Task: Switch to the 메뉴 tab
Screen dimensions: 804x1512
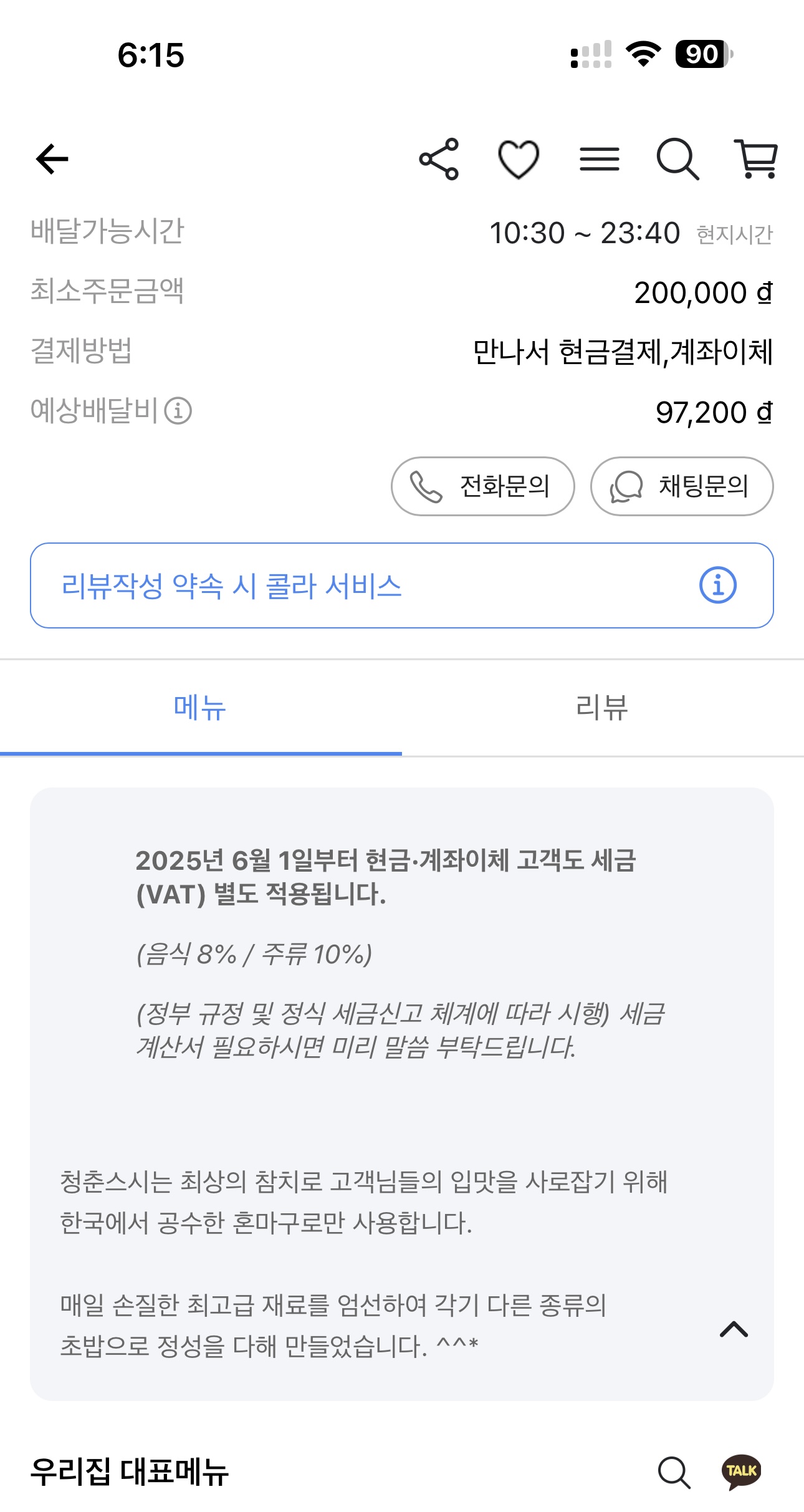Action: [x=200, y=708]
